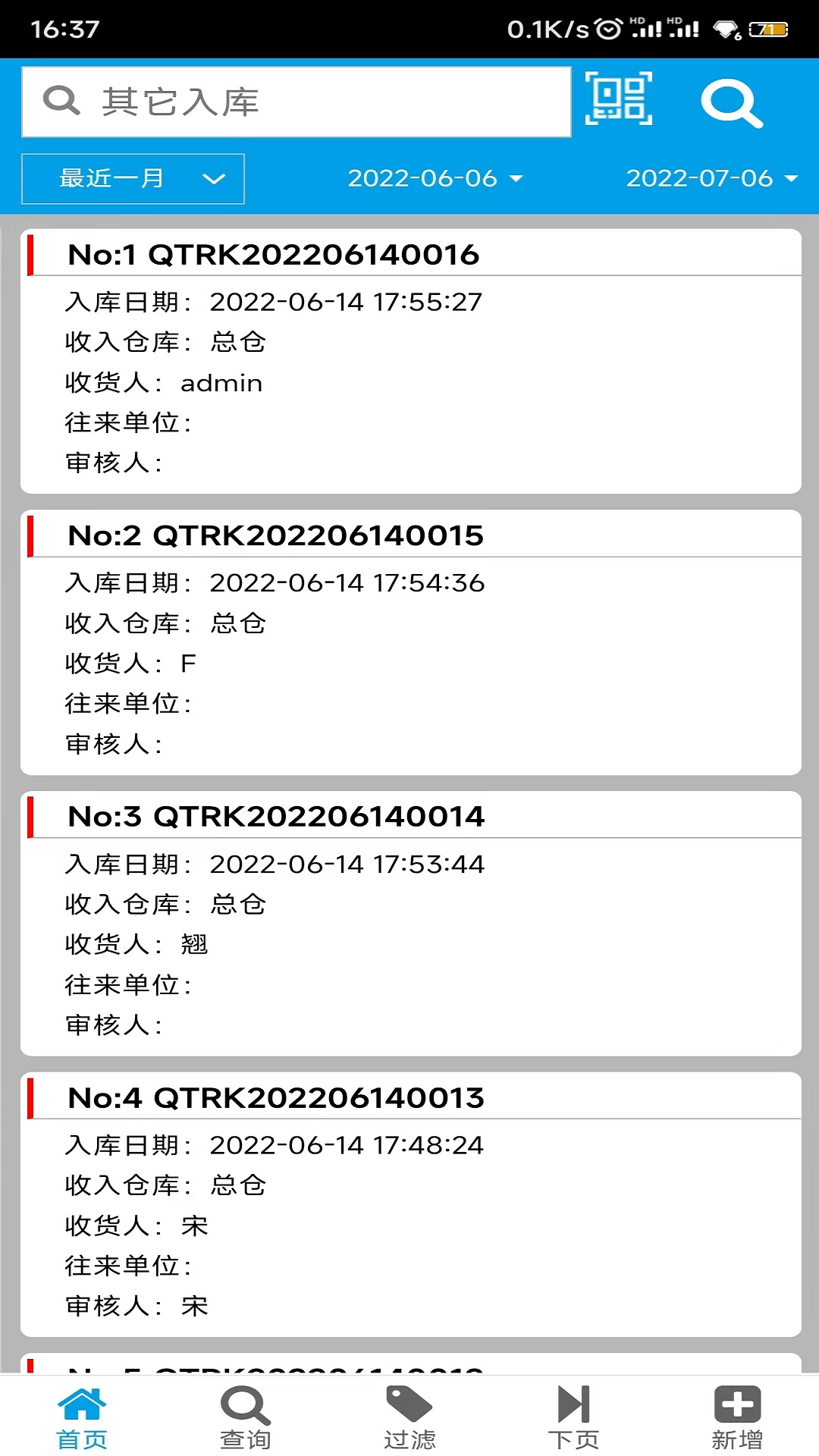Viewport: 819px width, 1456px height.
Task: Tap the QR code scanner icon
Action: click(x=620, y=101)
